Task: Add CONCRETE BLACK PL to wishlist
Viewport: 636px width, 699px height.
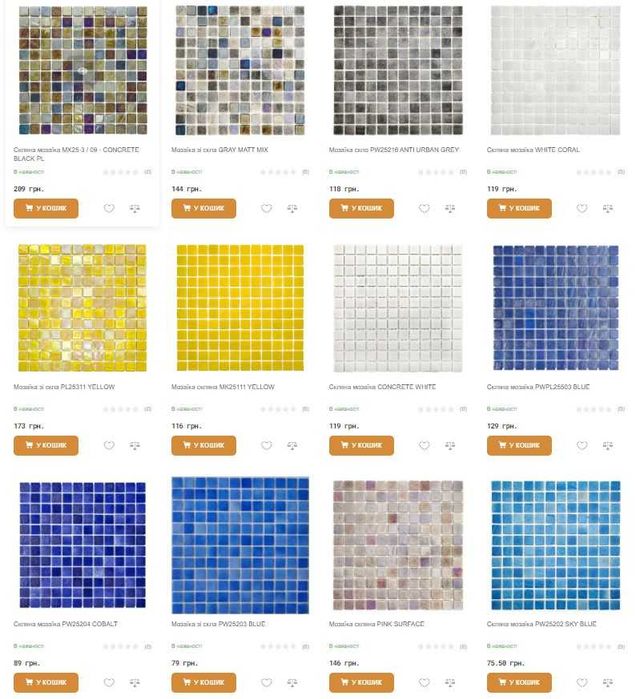Action: 109,209
